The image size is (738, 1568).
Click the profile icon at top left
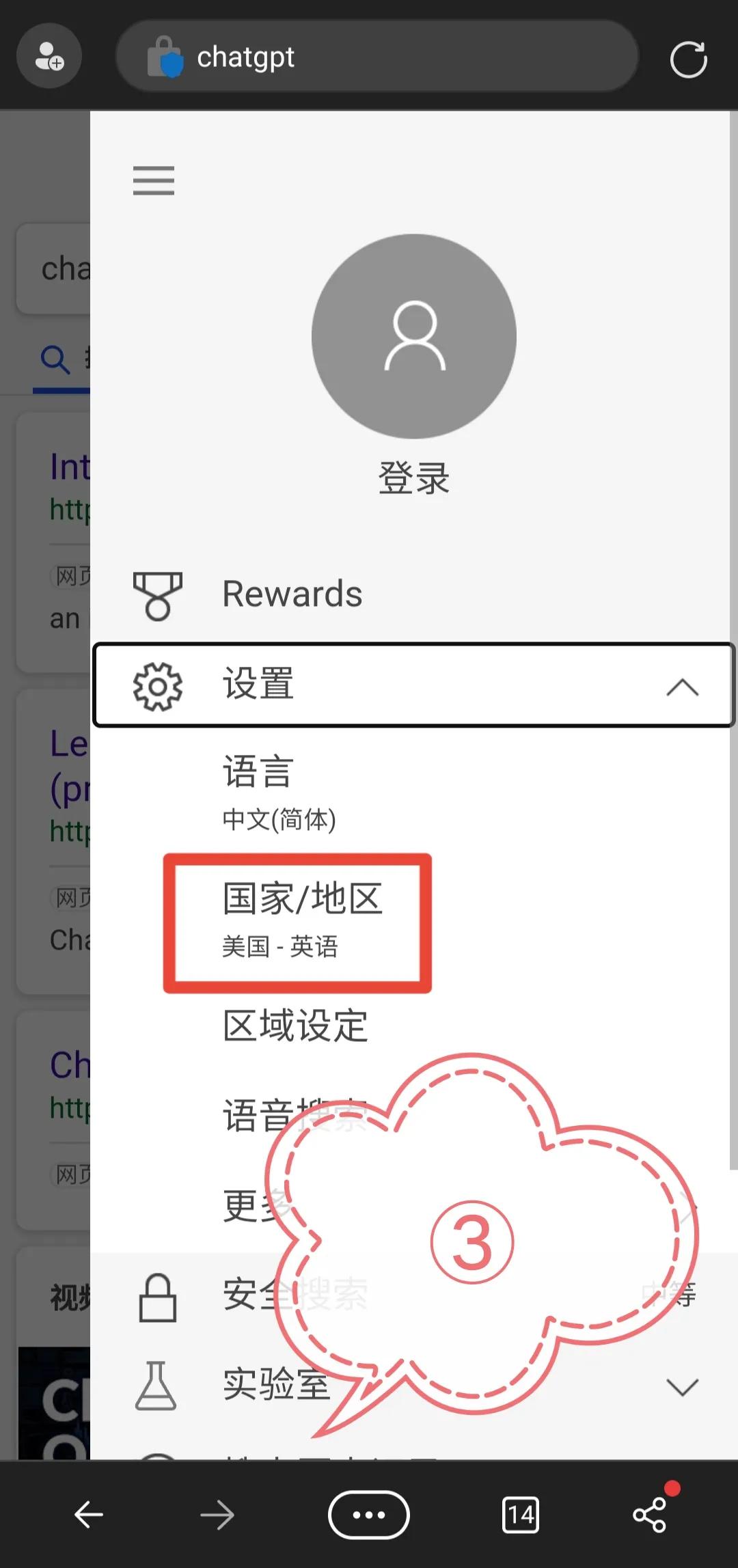click(x=49, y=56)
